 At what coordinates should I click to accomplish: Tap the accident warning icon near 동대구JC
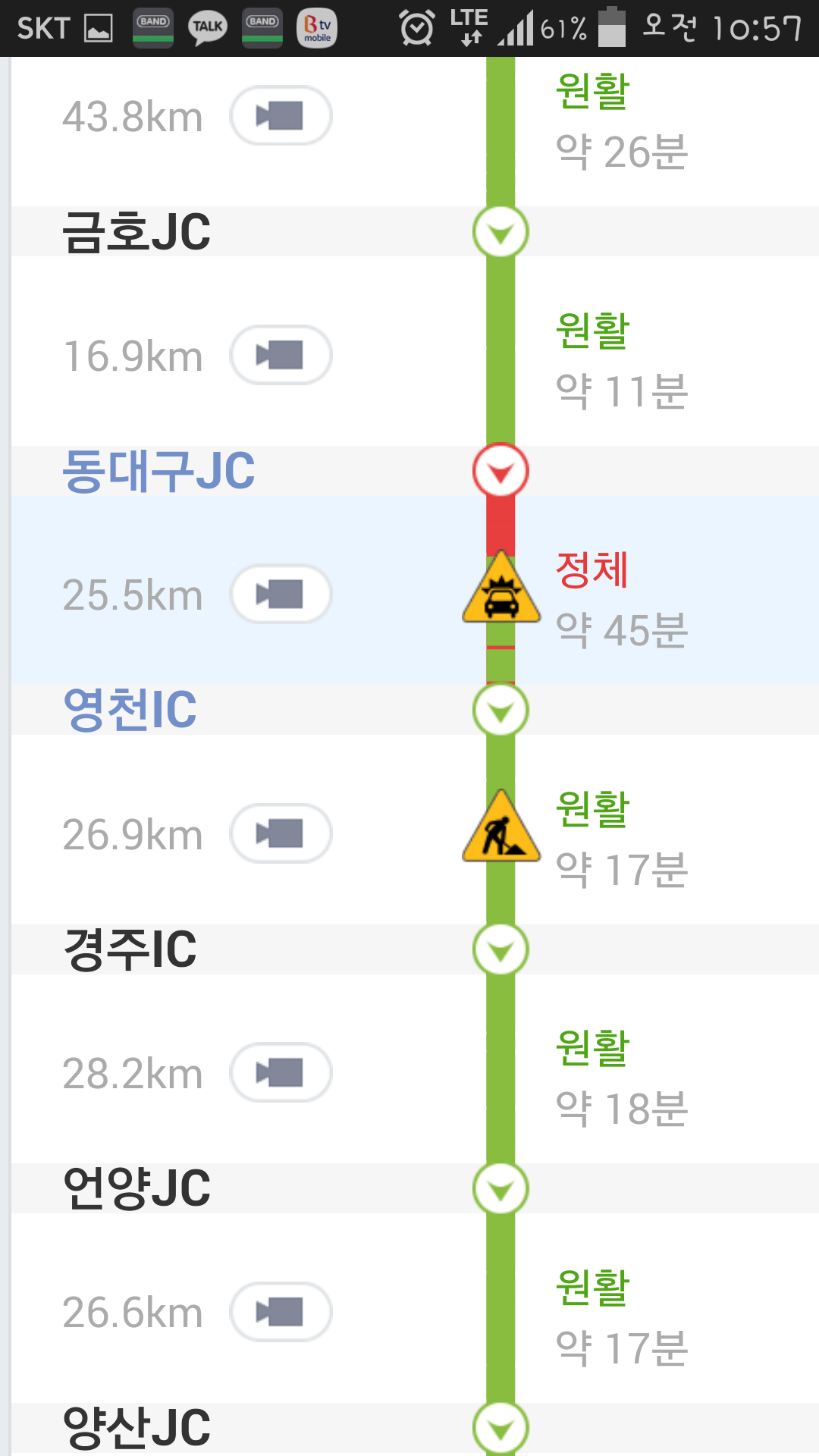pyautogui.click(x=501, y=588)
